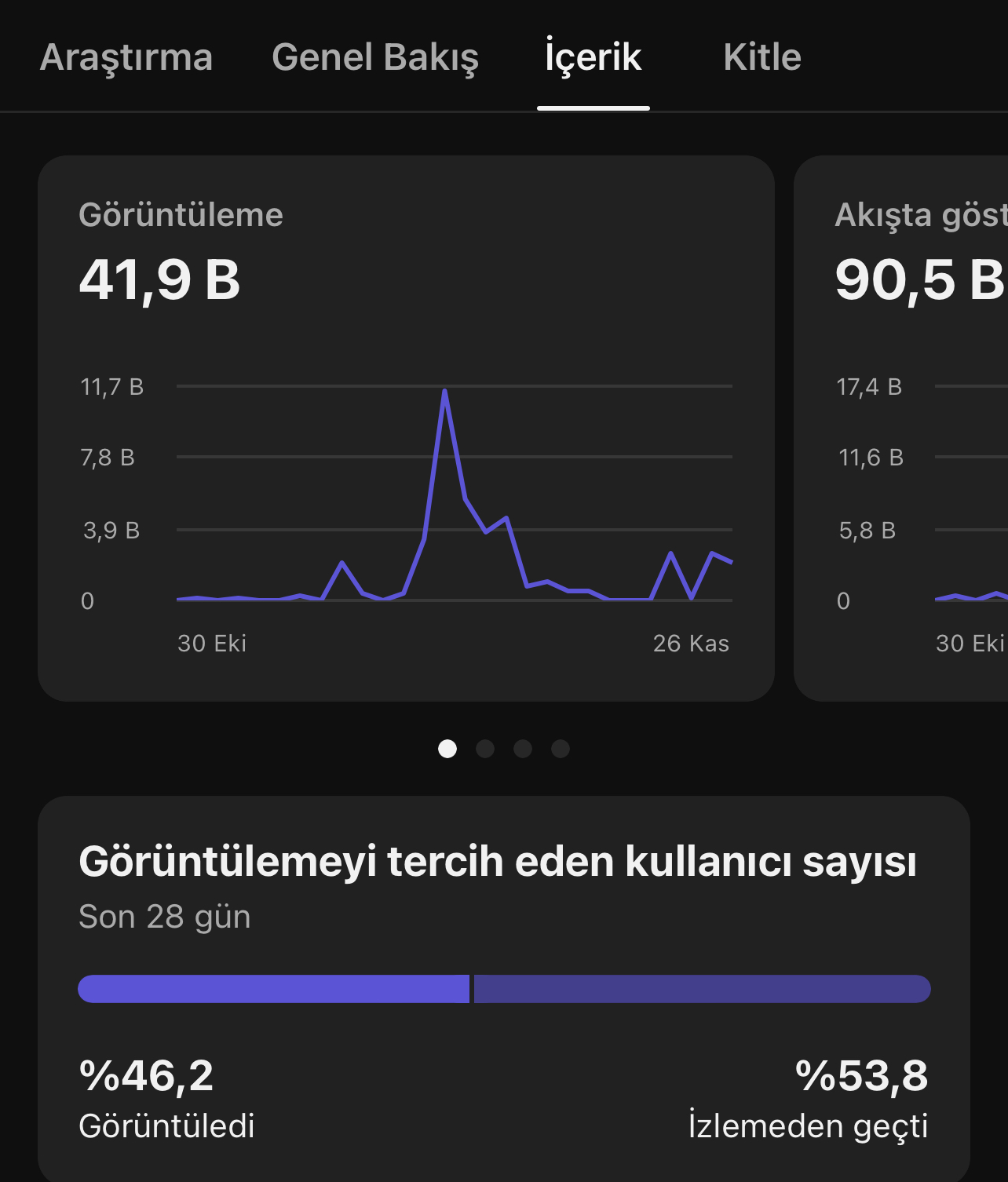This screenshot has width=1008, height=1182.
Task: Open the Akışta gösterim card
Action: pos(901,429)
